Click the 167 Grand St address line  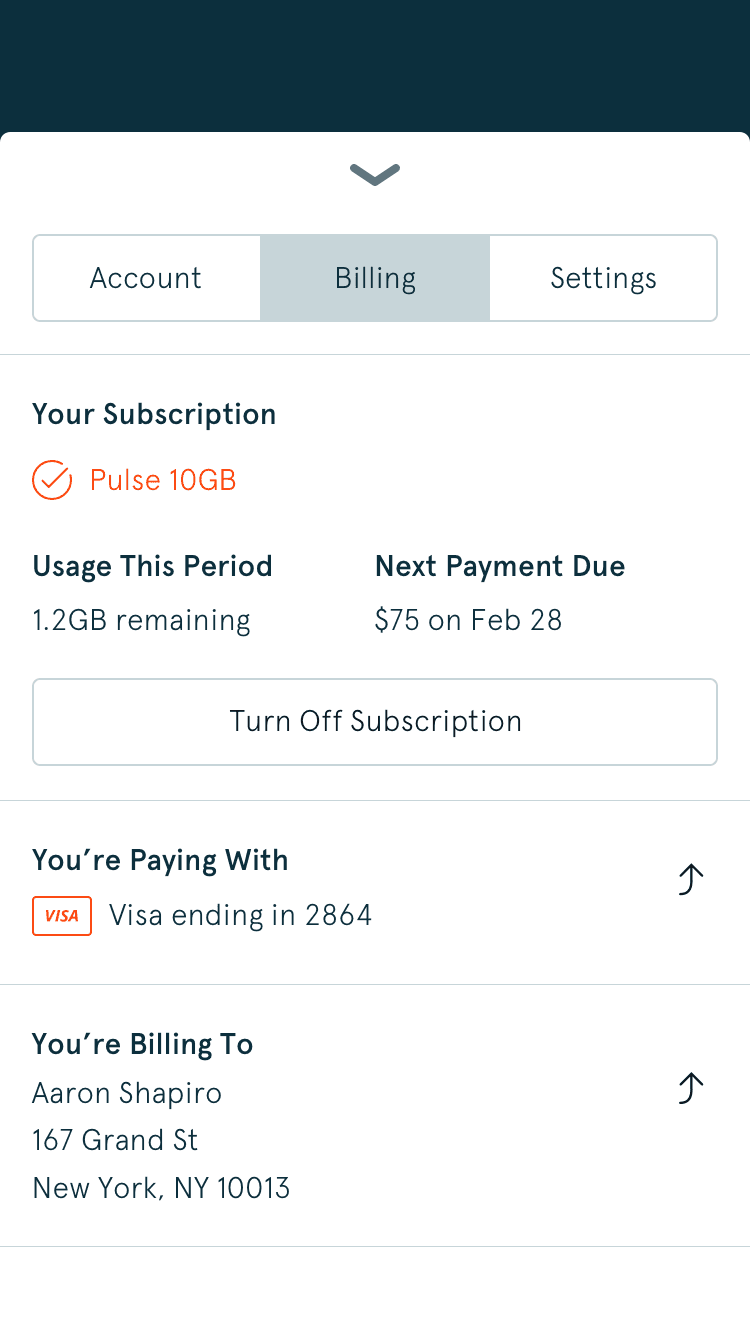tap(115, 1140)
